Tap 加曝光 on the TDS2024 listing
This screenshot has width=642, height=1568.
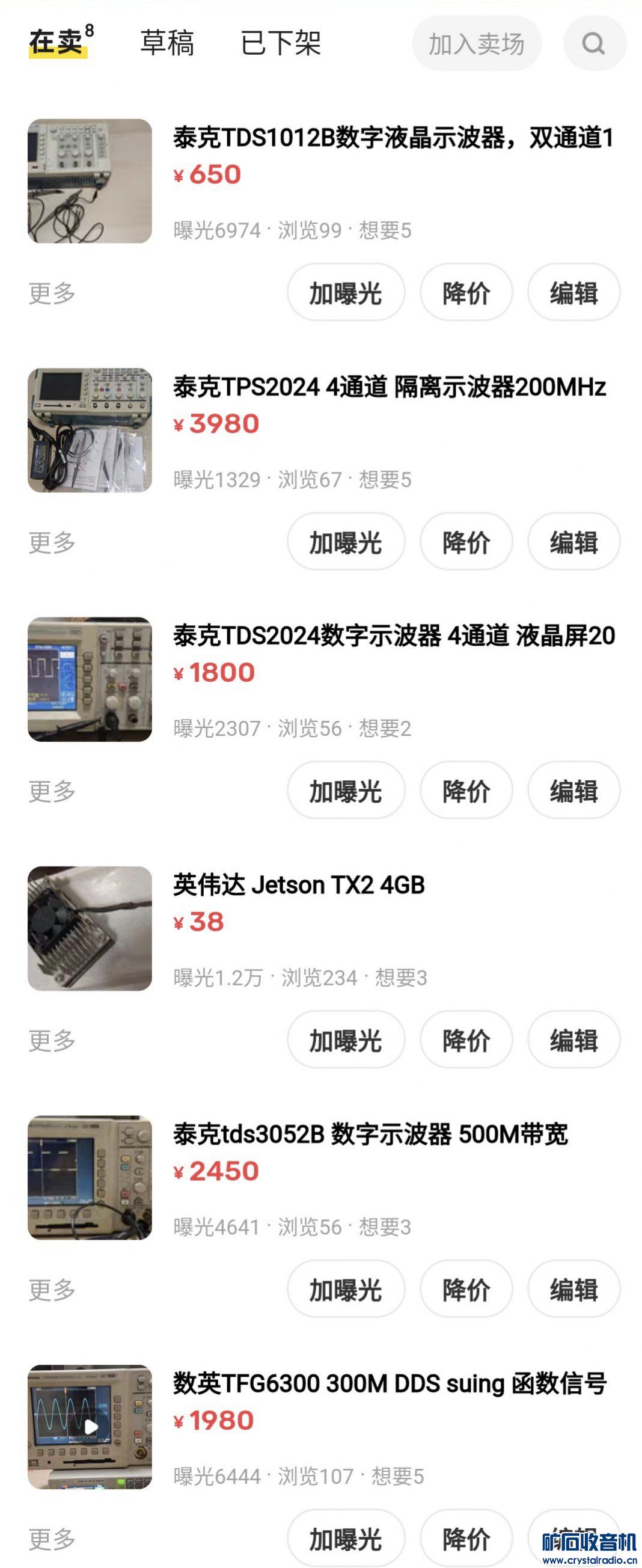tap(346, 791)
